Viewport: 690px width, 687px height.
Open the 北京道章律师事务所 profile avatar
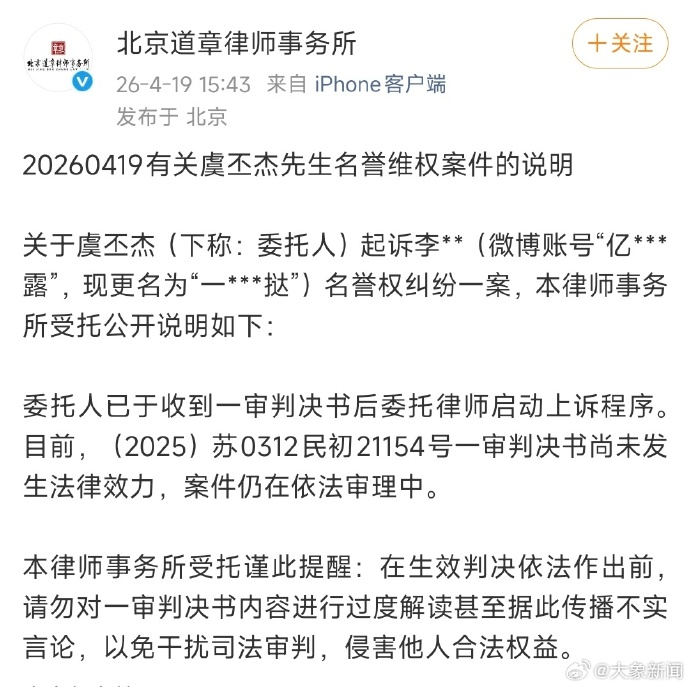coord(58,58)
